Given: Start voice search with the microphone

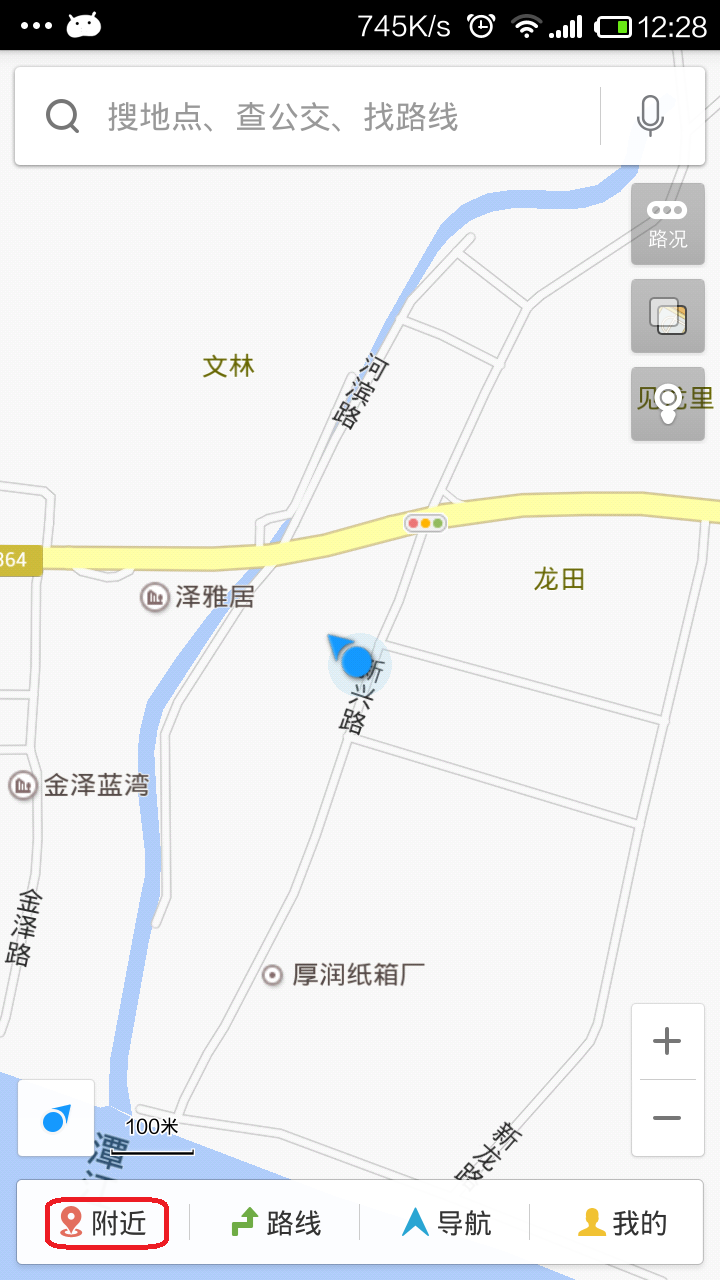Looking at the screenshot, I should click(650, 117).
